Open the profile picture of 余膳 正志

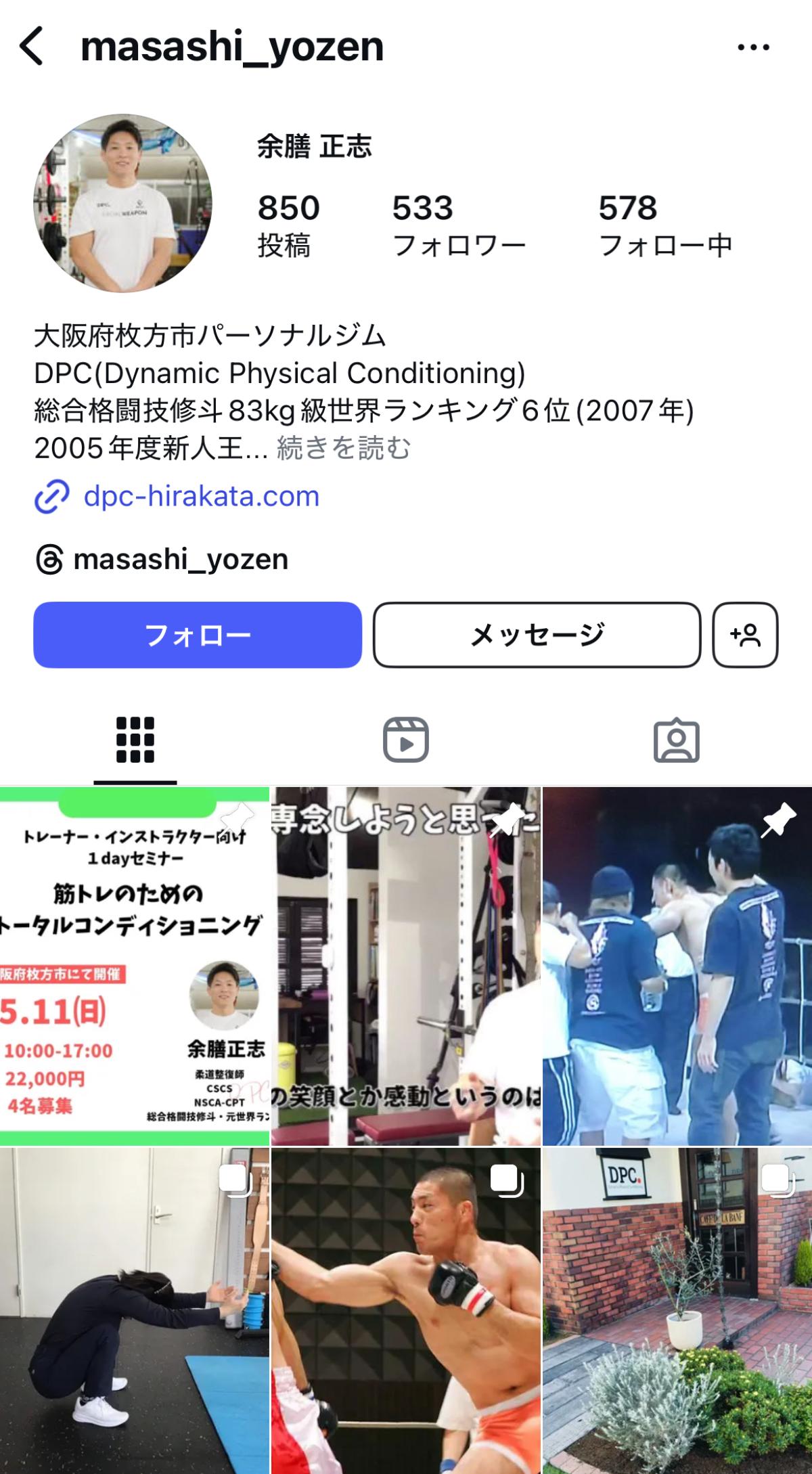(x=122, y=203)
